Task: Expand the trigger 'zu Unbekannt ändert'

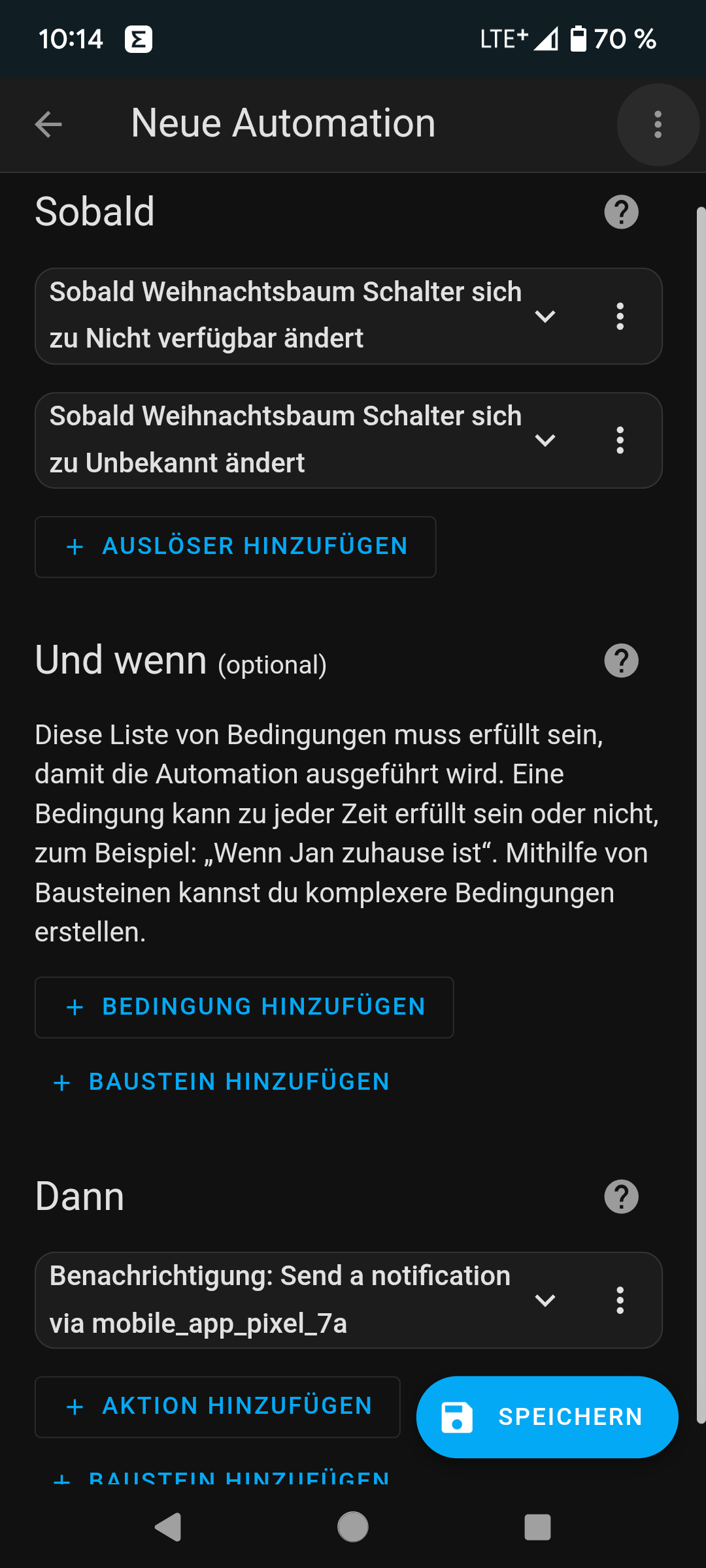Action: [545, 440]
